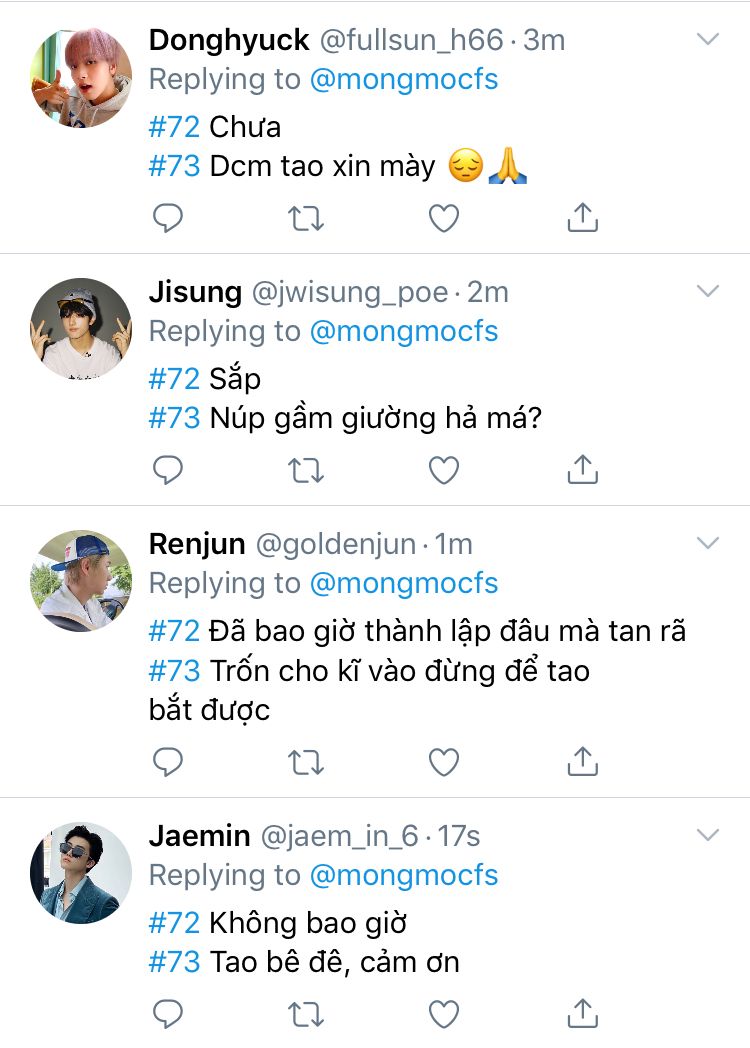Like Renjun's tweet
750x1048 pixels.
[x=444, y=762]
